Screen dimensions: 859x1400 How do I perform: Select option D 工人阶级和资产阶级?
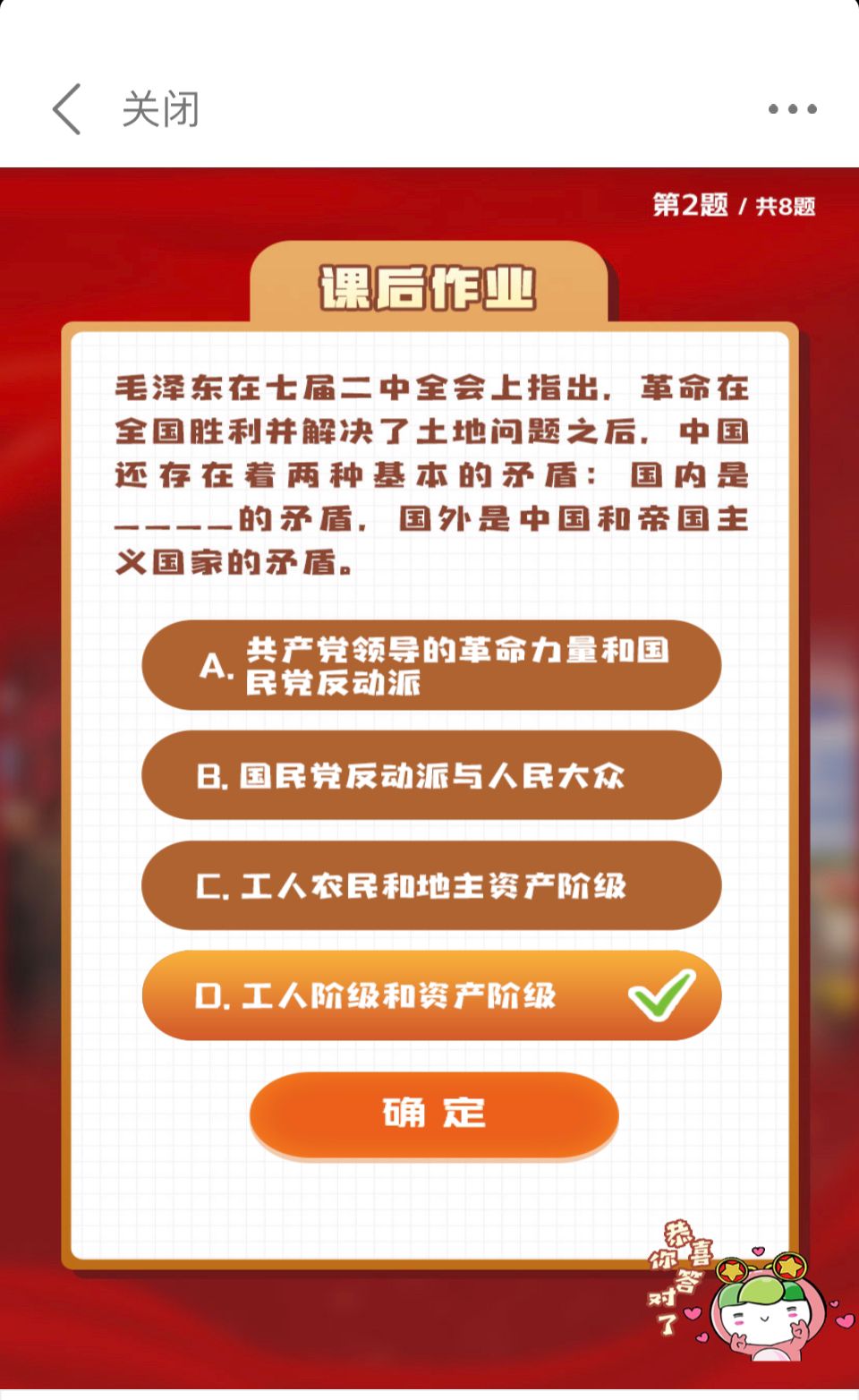431,995
